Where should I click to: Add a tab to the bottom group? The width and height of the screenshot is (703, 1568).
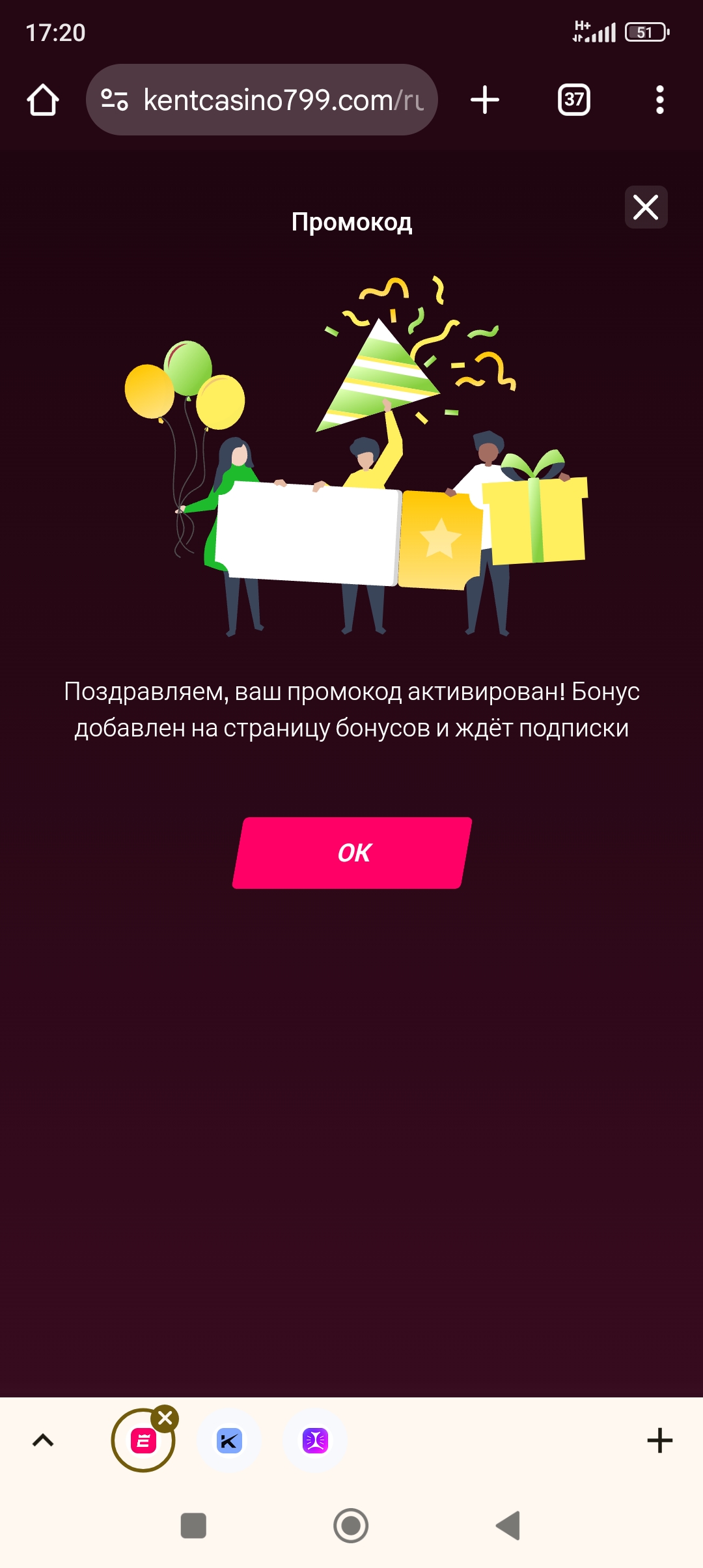(659, 1440)
